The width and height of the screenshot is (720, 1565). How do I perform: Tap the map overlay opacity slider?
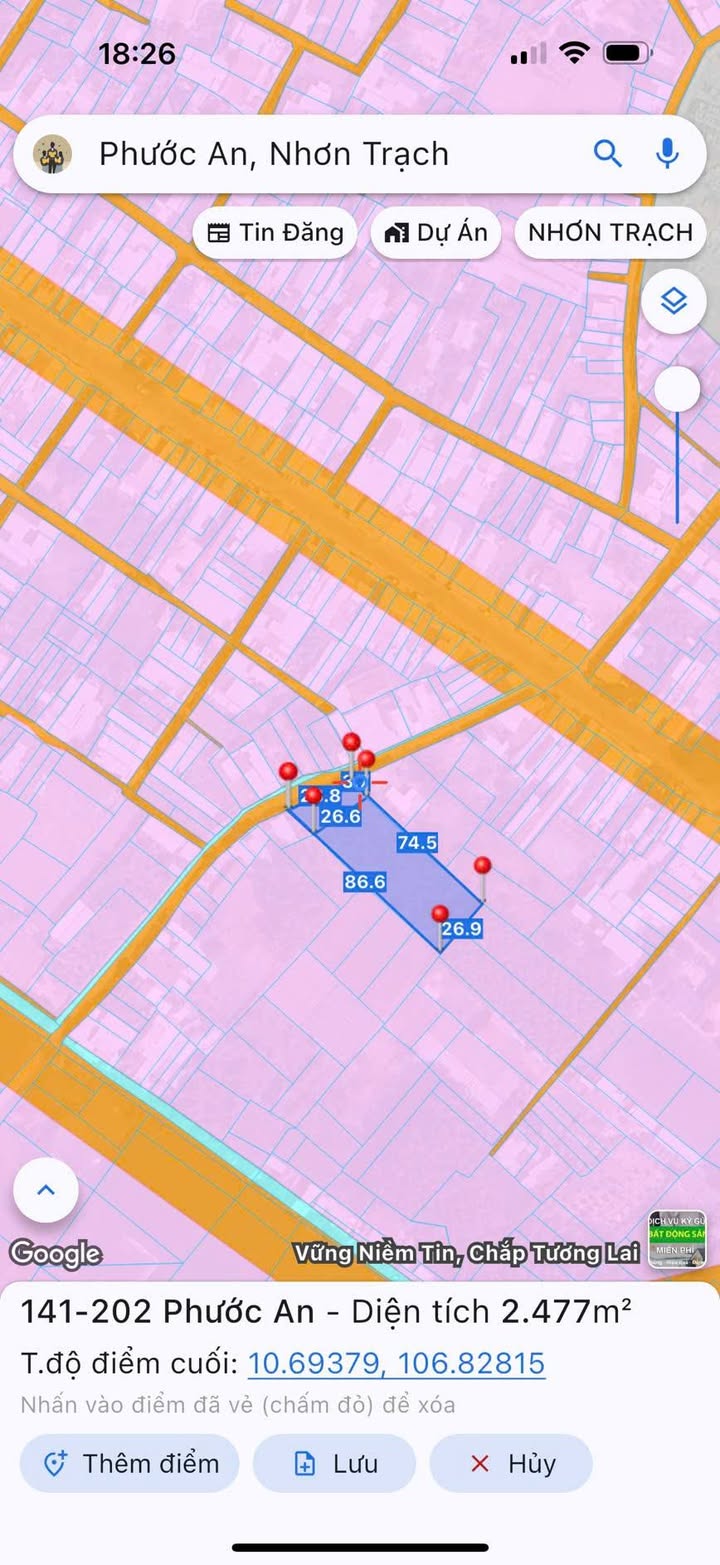pyautogui.click(x=678, y=389)
